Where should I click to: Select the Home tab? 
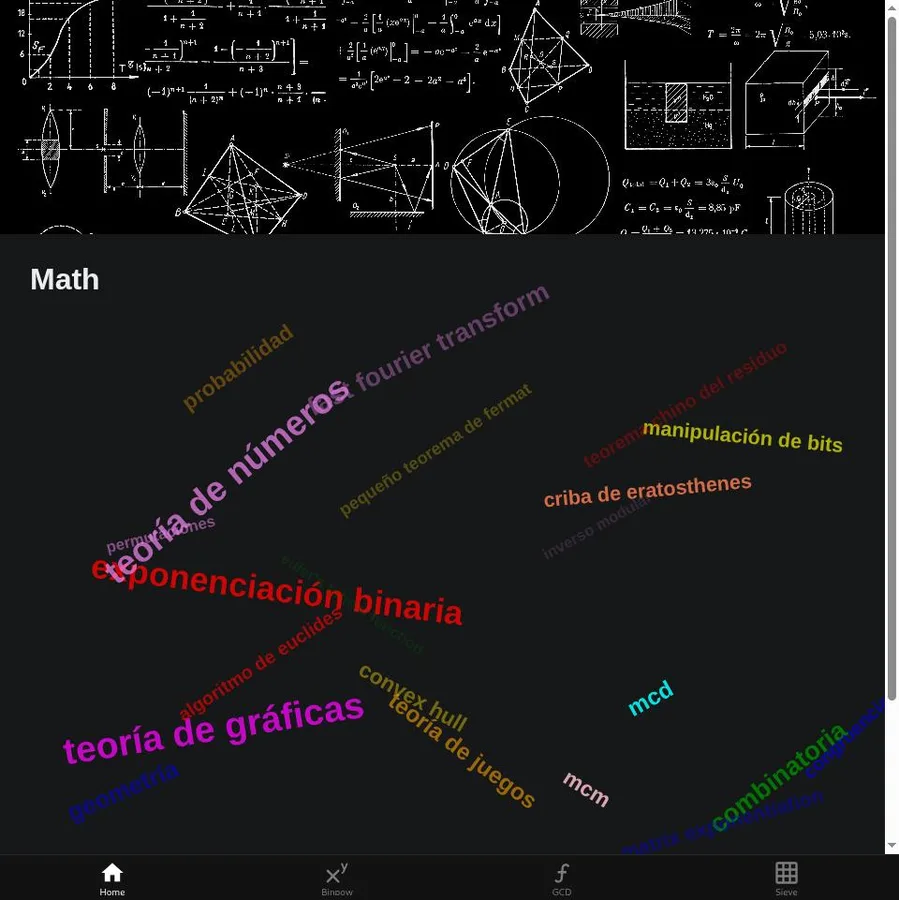113,878
